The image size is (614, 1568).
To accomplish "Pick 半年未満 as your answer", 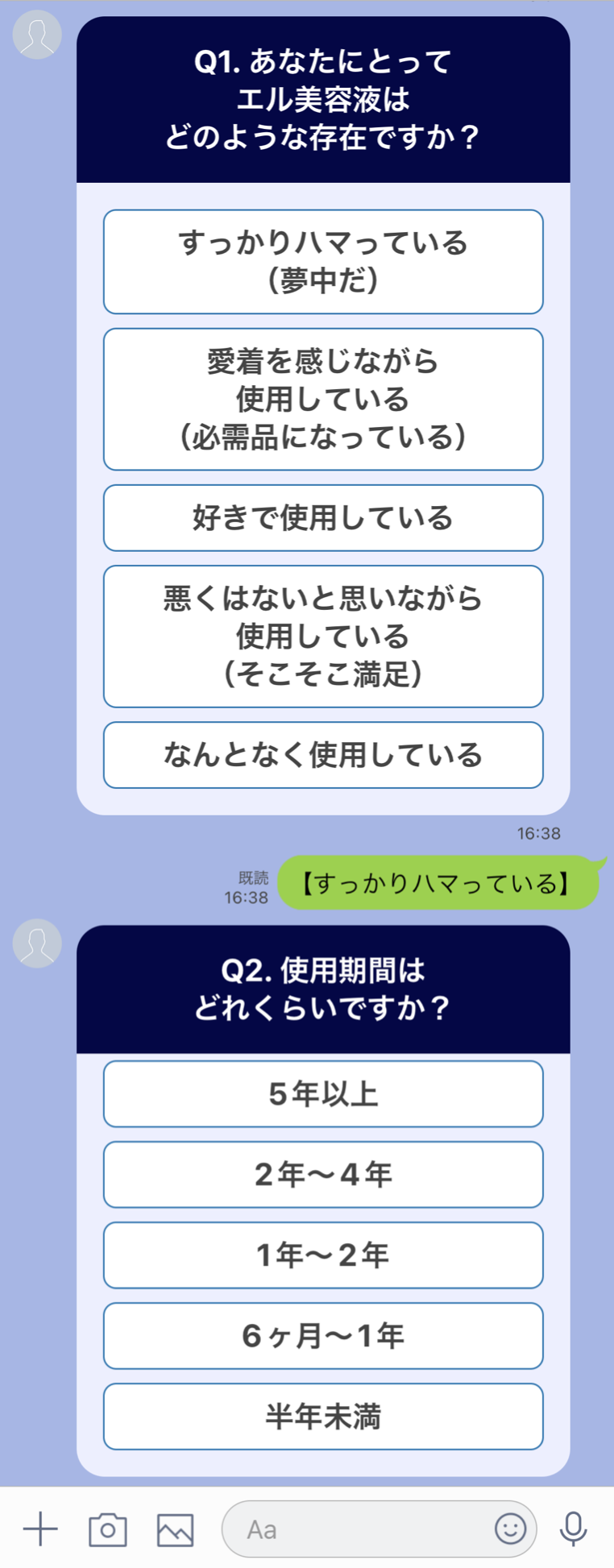I will click(x=322, y=1417).
